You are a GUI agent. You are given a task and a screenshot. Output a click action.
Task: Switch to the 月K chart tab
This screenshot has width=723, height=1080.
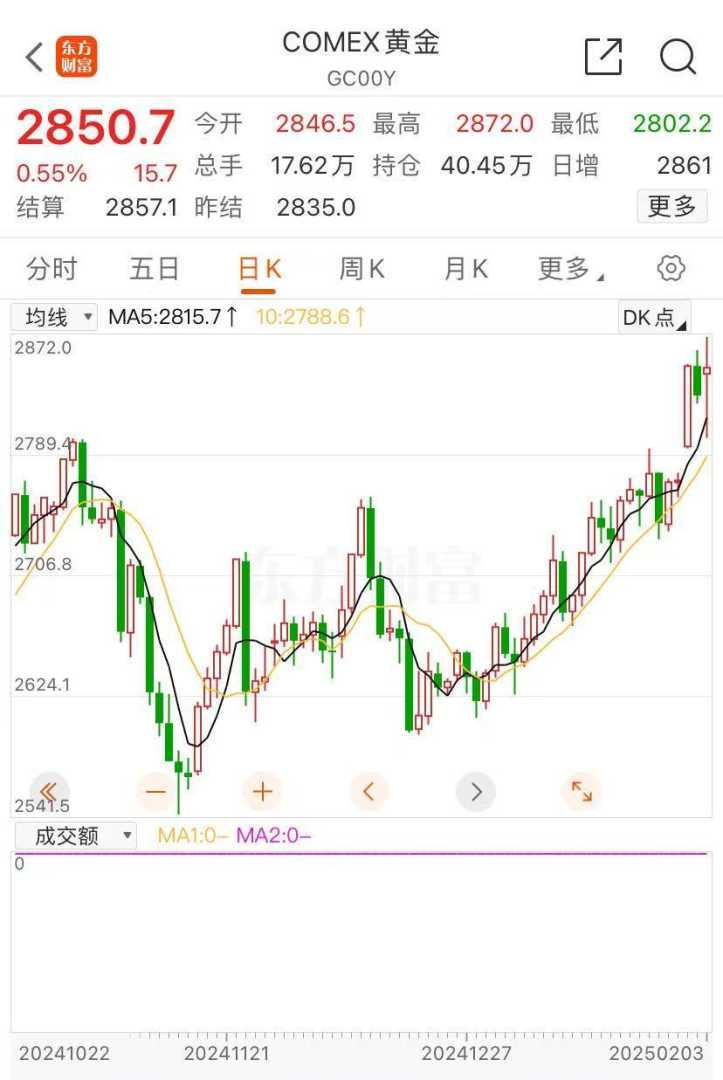coord(465,268)
